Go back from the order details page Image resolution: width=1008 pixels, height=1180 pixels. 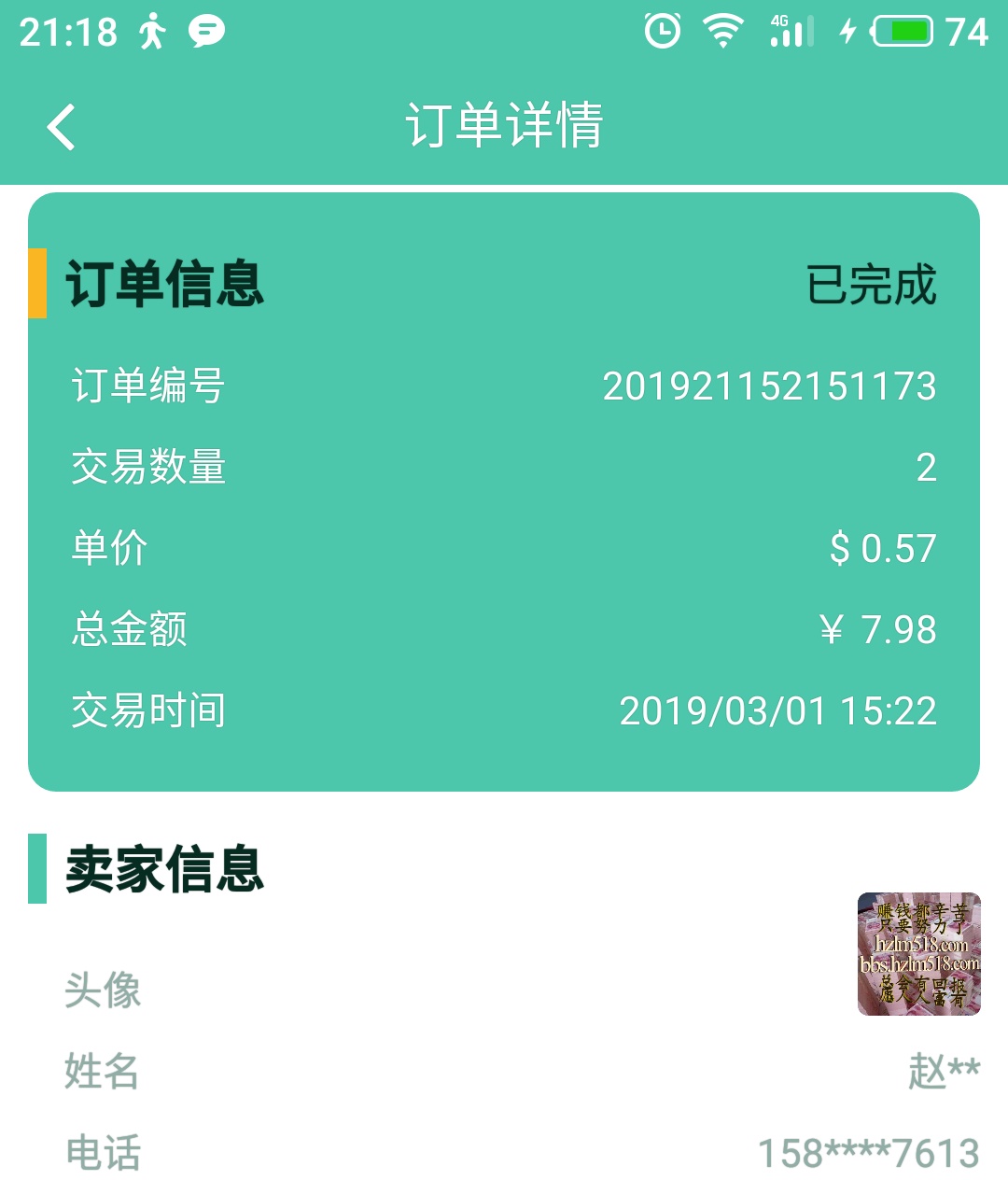[62, 127]
